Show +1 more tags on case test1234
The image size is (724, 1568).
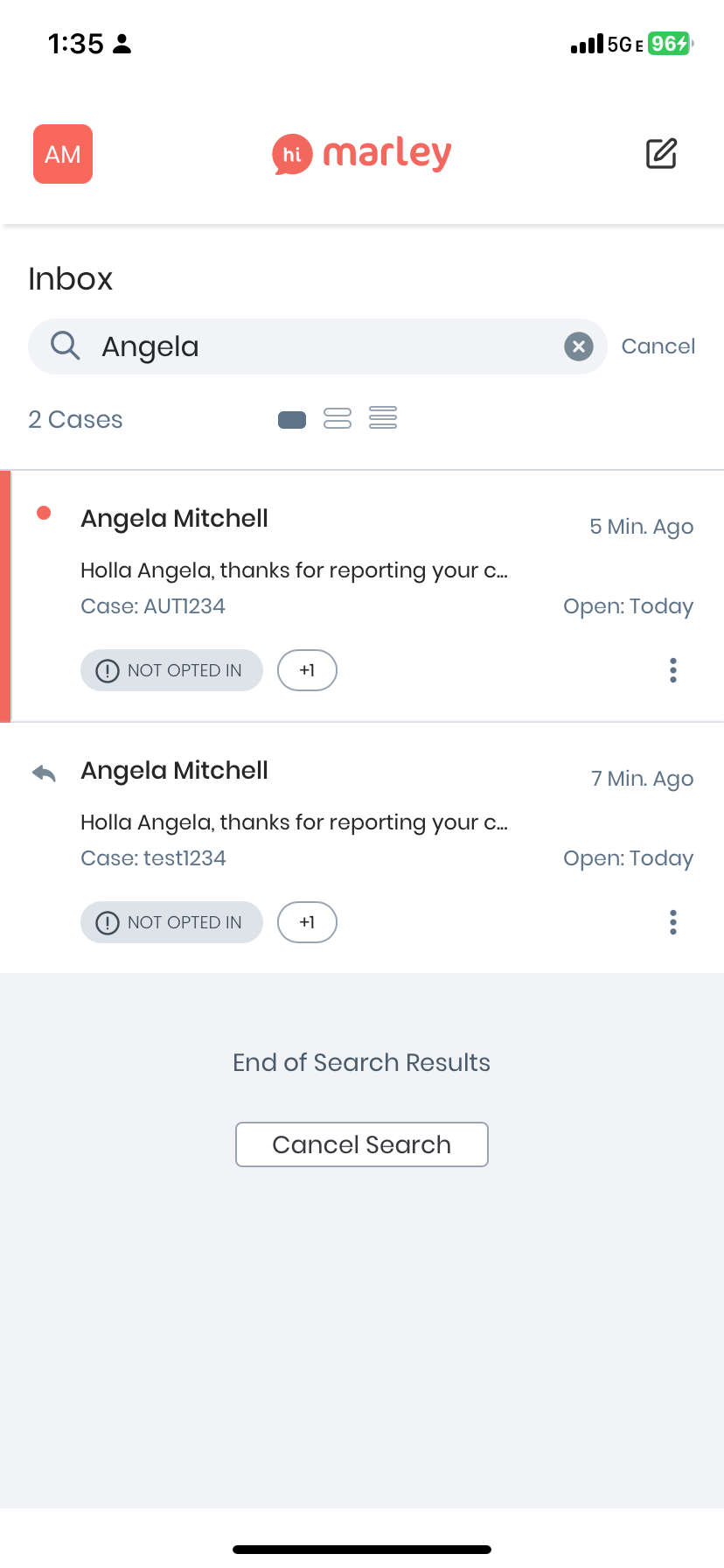click(307, 922)
